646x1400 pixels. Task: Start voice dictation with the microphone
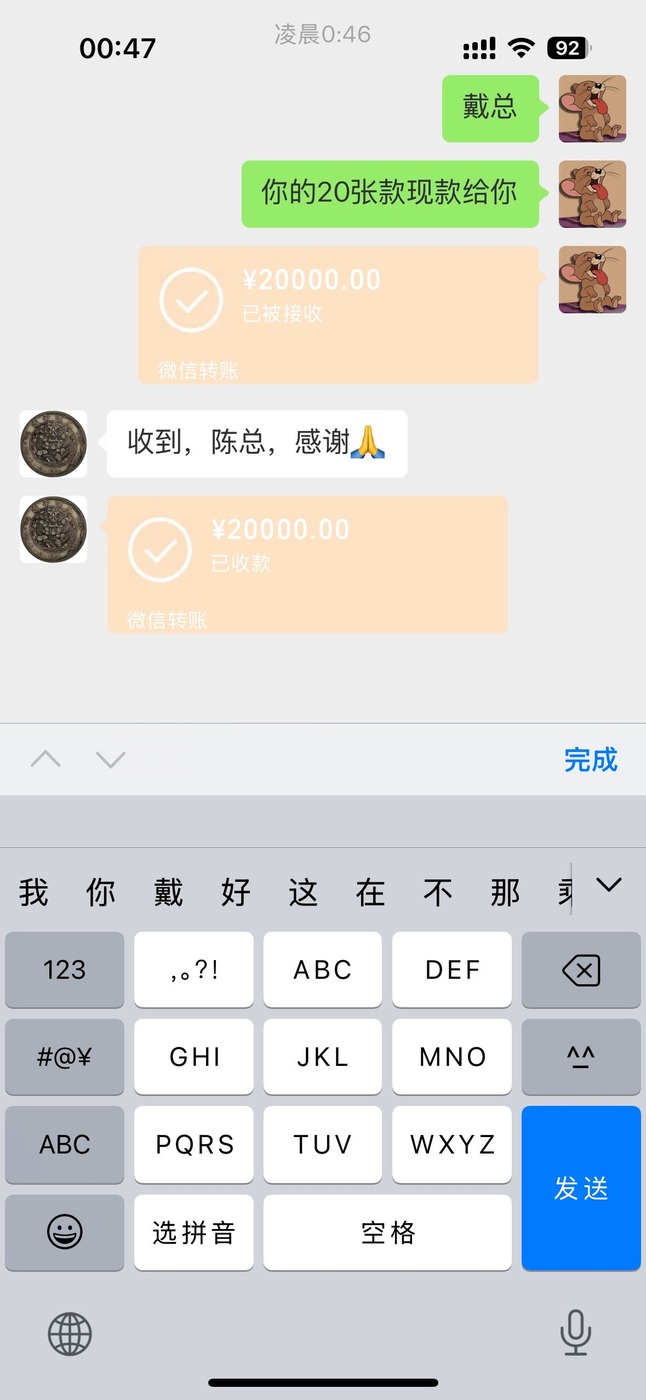(575, 1333)
